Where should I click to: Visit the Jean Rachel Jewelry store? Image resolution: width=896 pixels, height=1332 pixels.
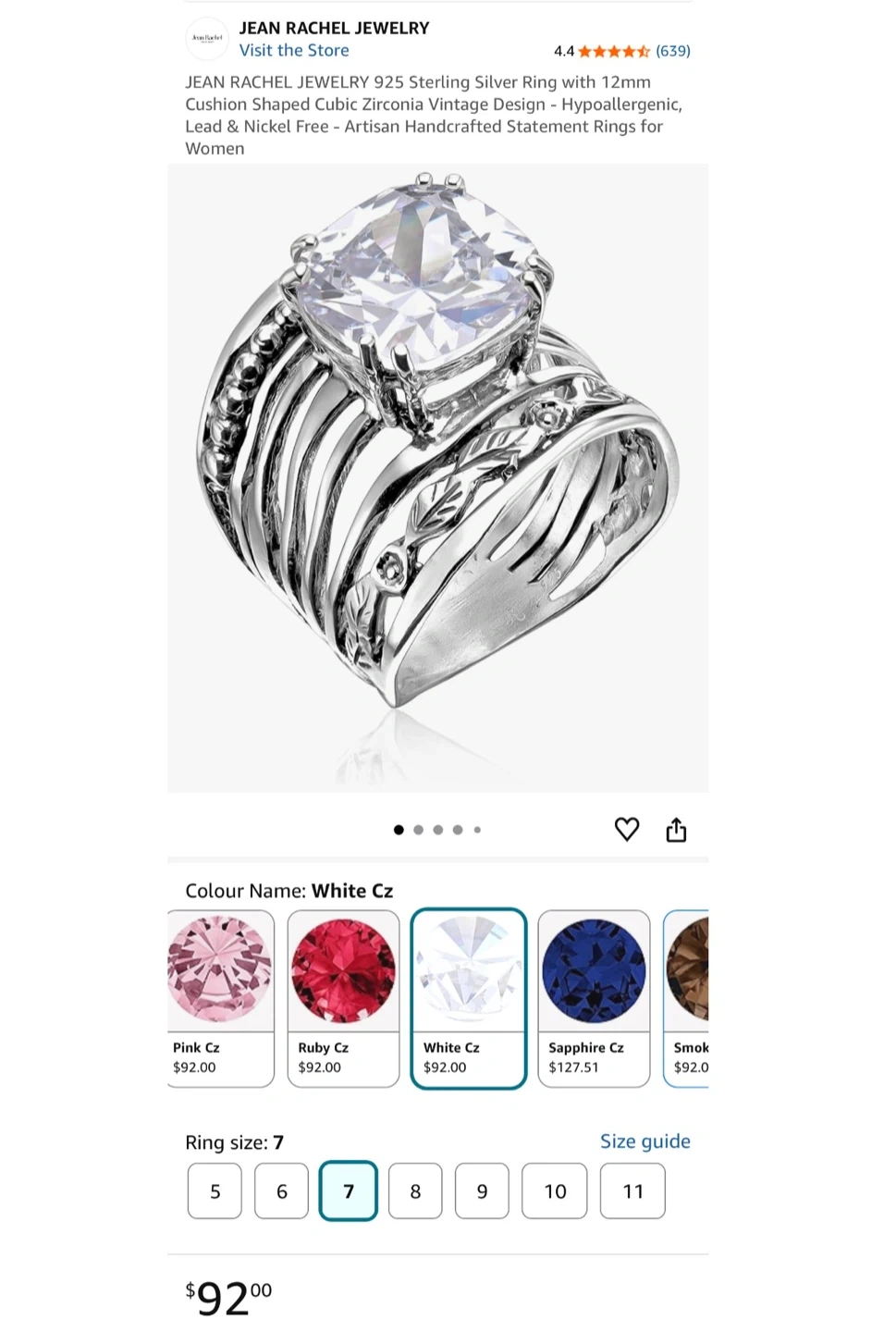(294, 51)
